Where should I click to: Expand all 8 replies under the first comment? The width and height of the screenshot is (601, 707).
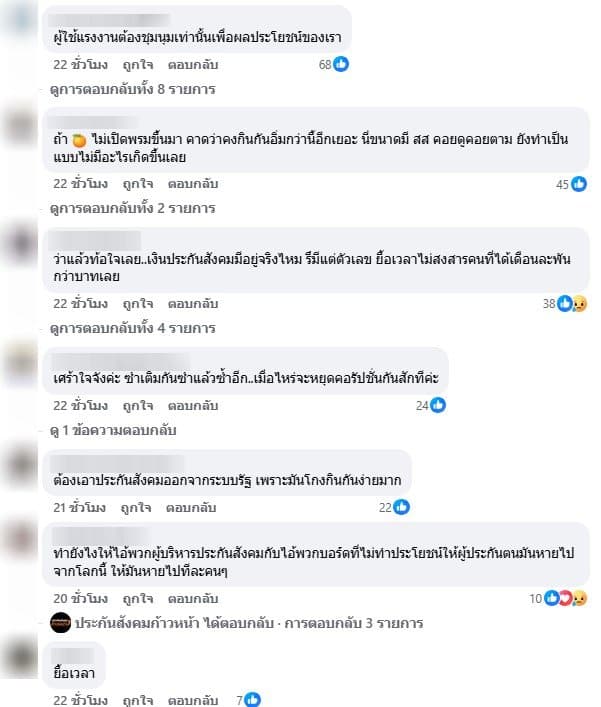coord(132,89)
